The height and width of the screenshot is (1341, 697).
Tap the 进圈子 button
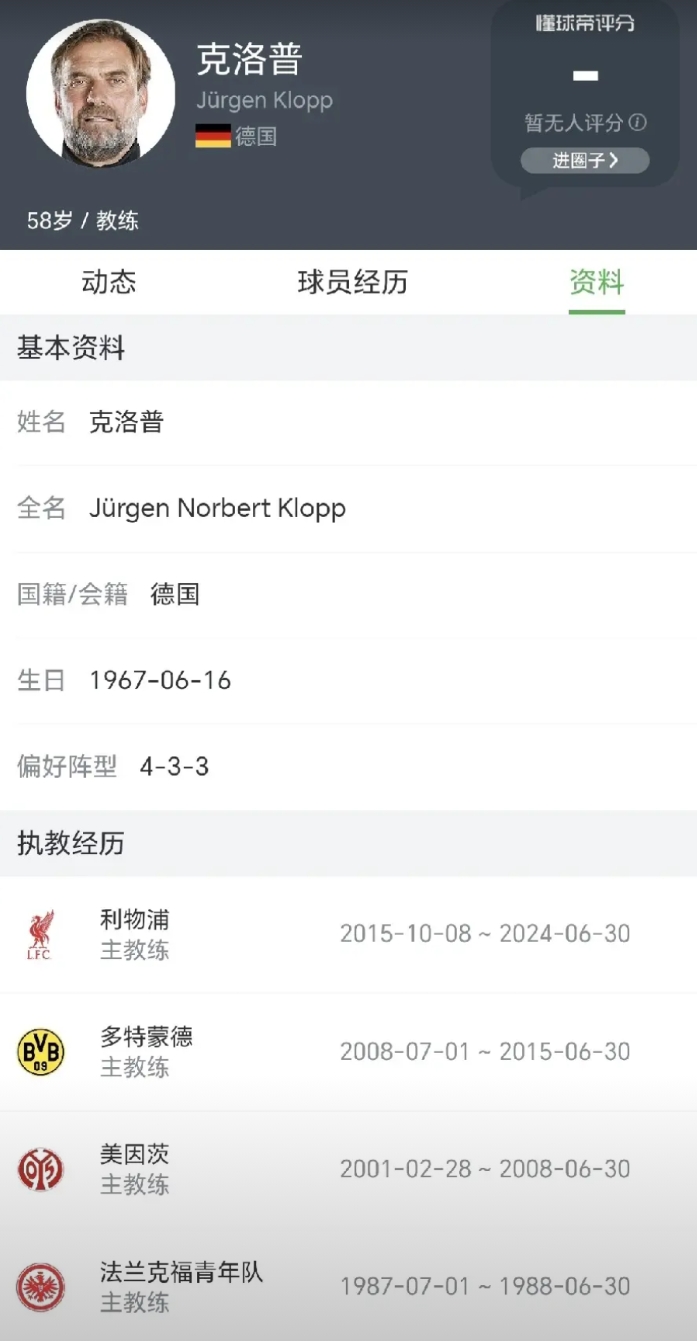coord(585,160)
